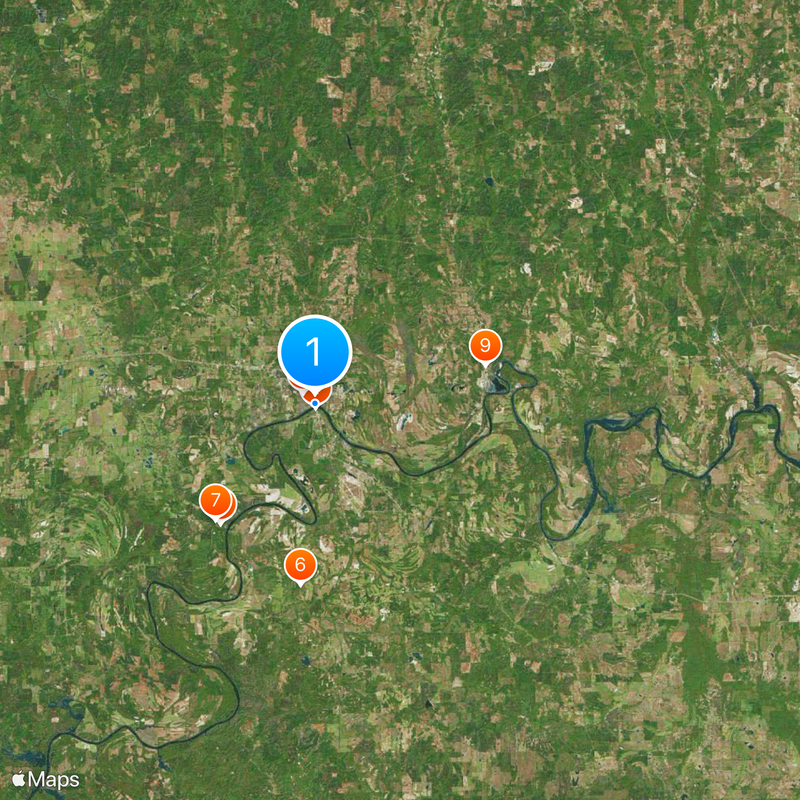
Task: Select the blue map pin numbered 1
Action: [x=314, y=352]
